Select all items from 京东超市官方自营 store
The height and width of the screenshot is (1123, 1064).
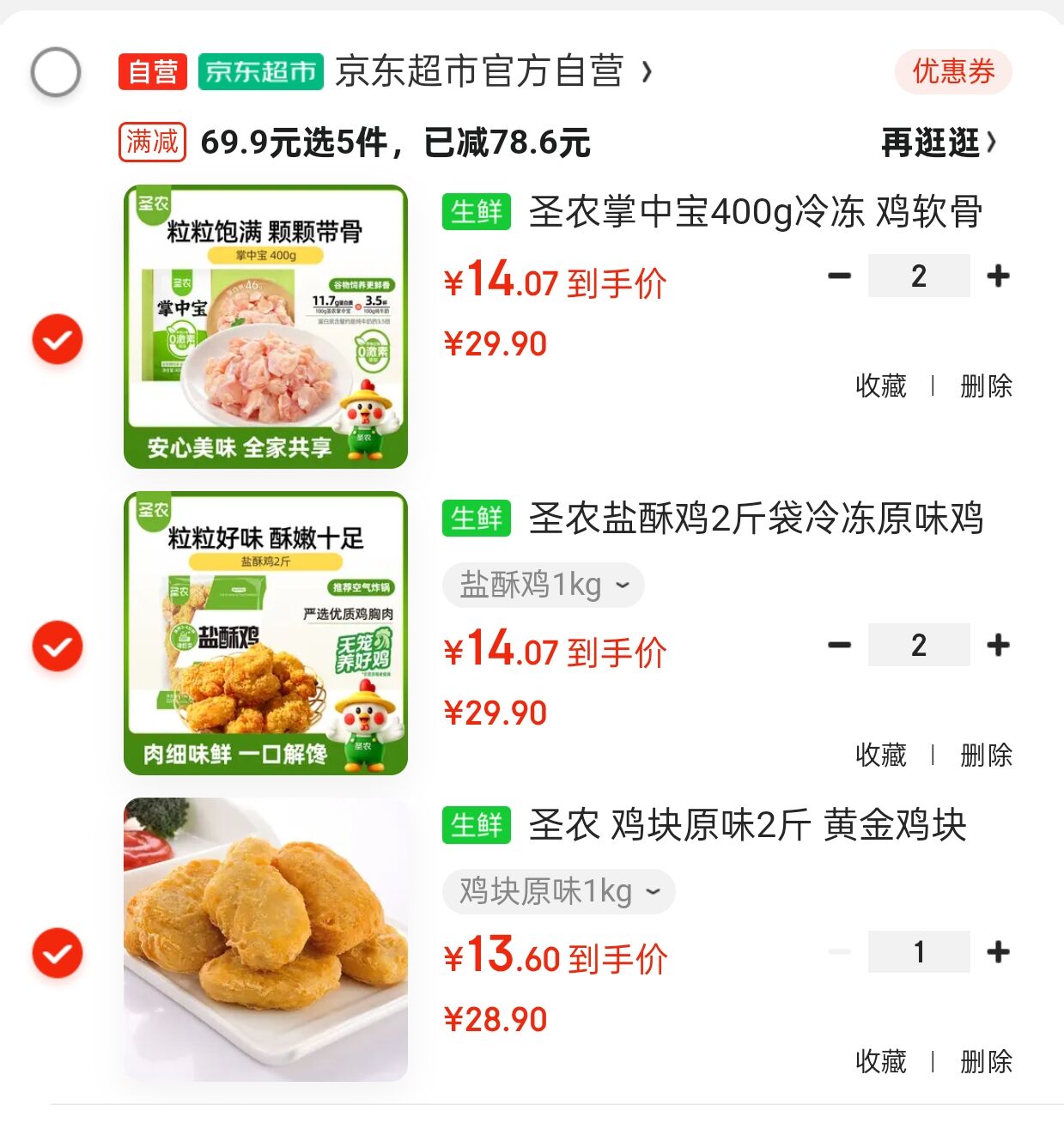click(x=56, y=71)
